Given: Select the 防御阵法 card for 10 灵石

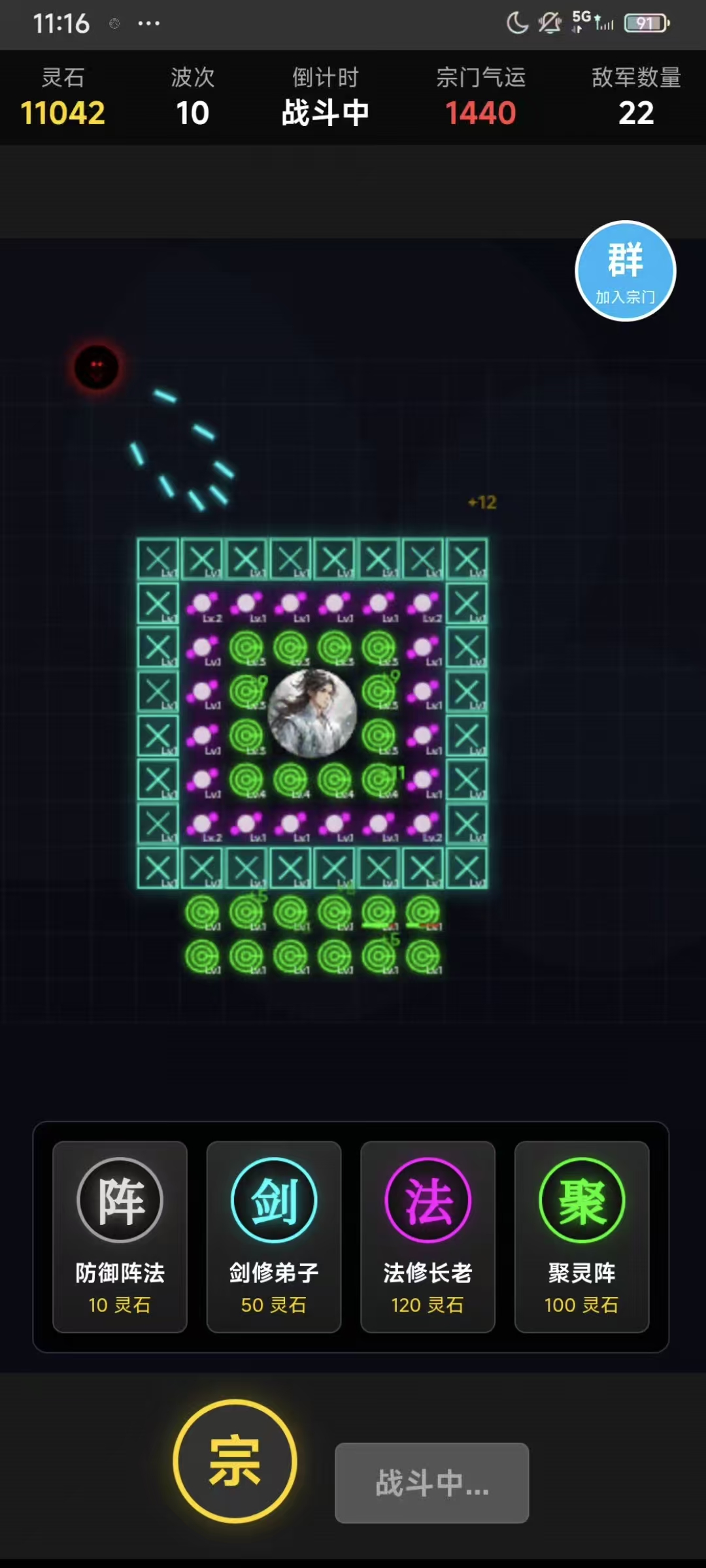Looking at the screenshot, I should tap(120, 1236).
